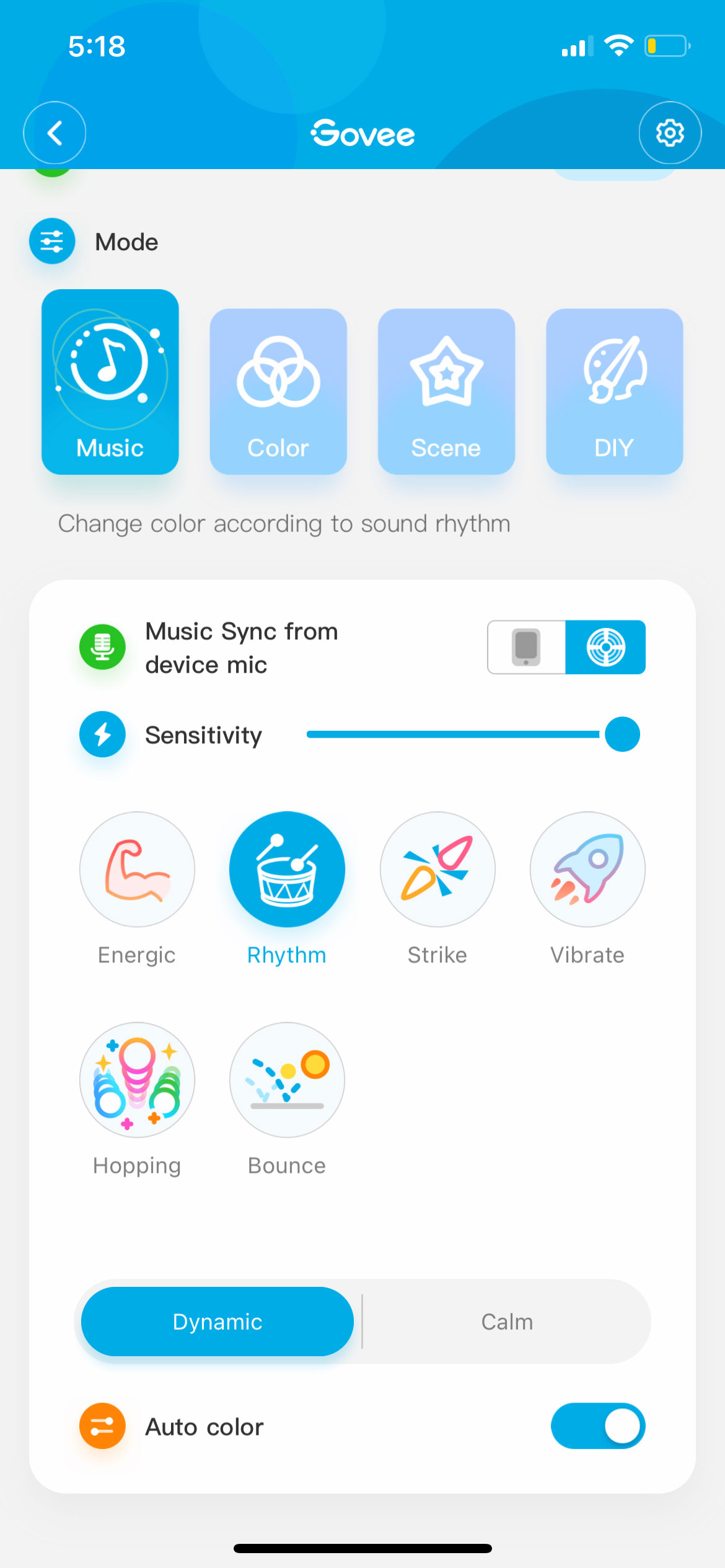Switch to Color mode
Image resolution: width=725 pixels, height=1568 pixels.
click(x=278, y=391)
